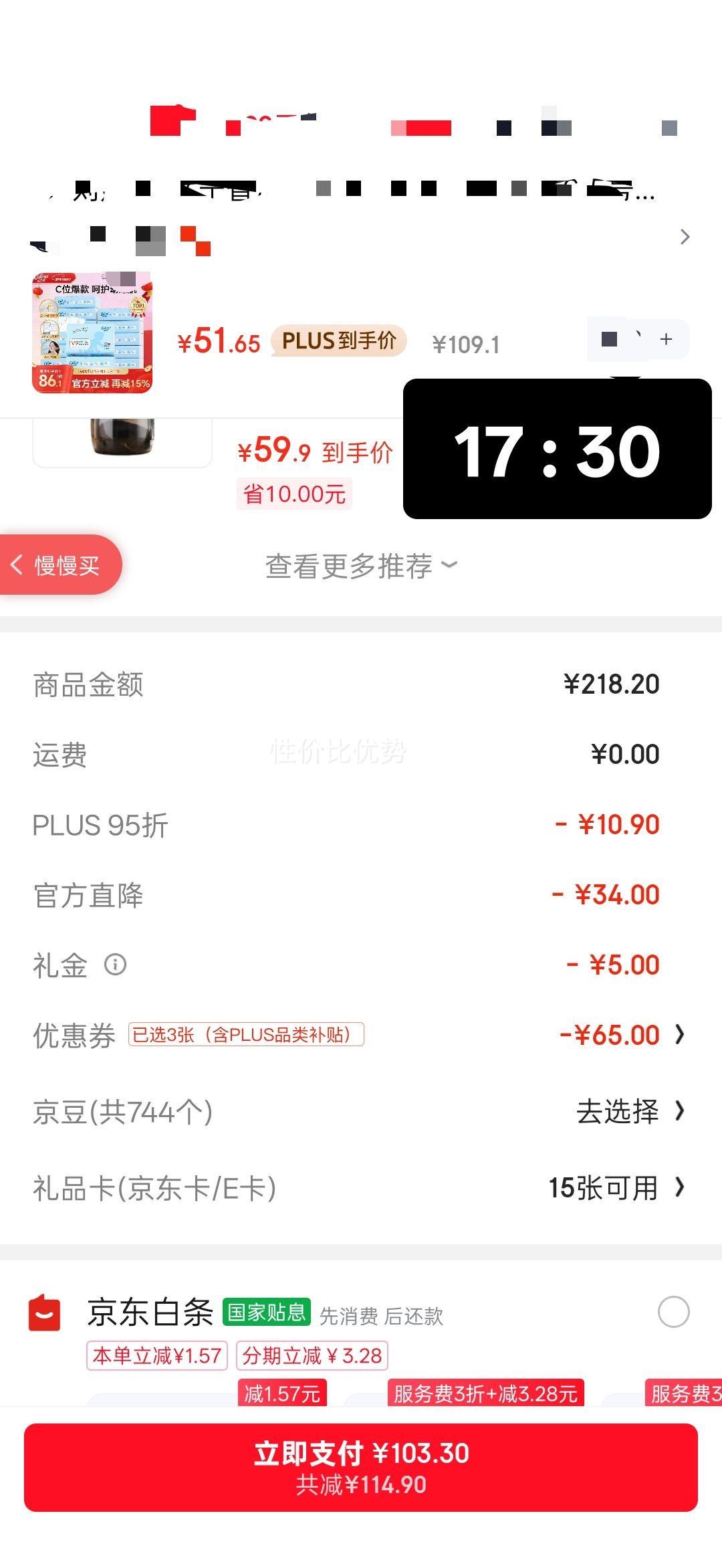This screenshot has width=722, height=1568.
Task: Open the 优惠券 coupon selection arrow
Action: pyautogui.click(x=681, y=1034)
